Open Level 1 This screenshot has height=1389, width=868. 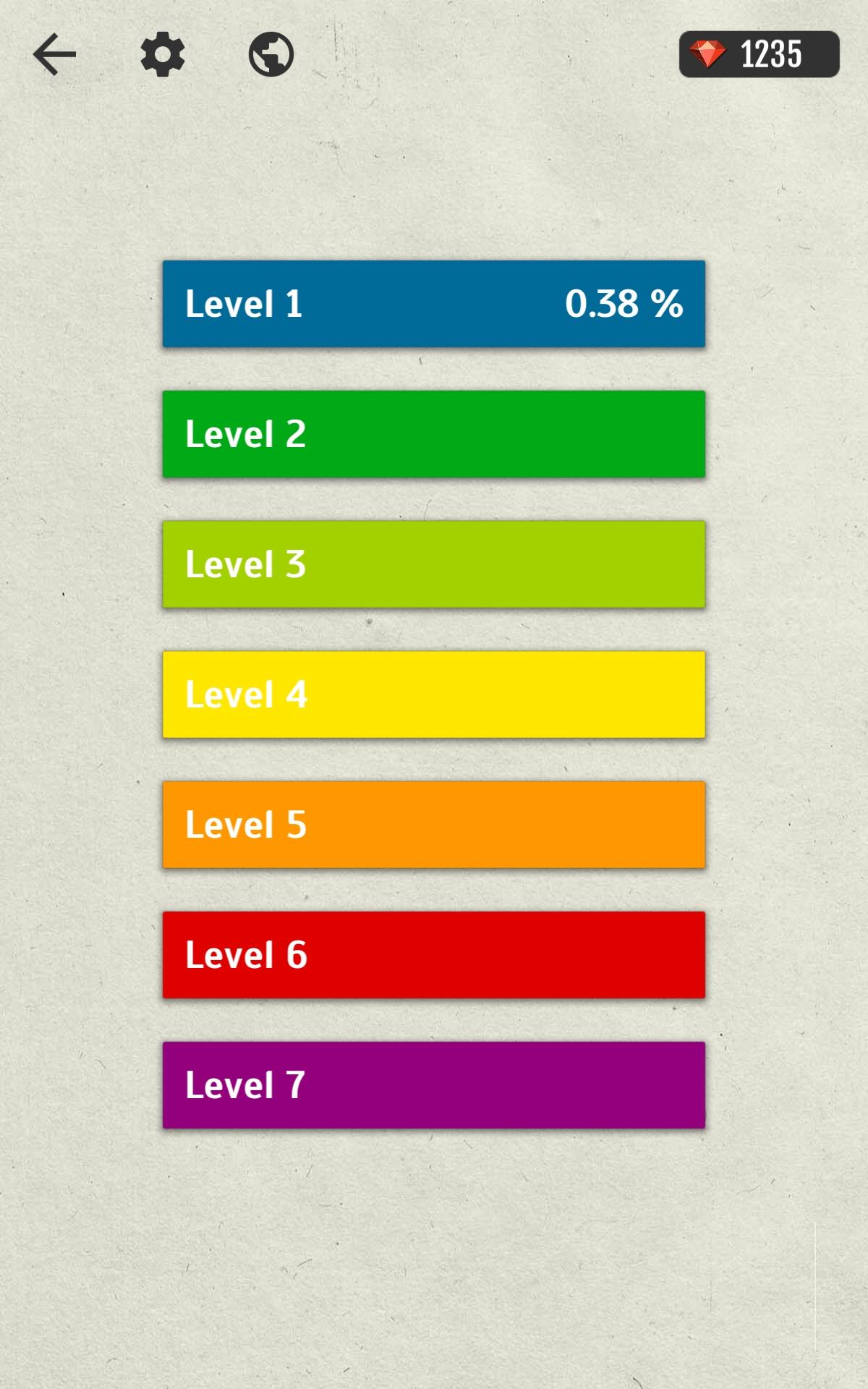pyautogui.click(x=434, y=304)
